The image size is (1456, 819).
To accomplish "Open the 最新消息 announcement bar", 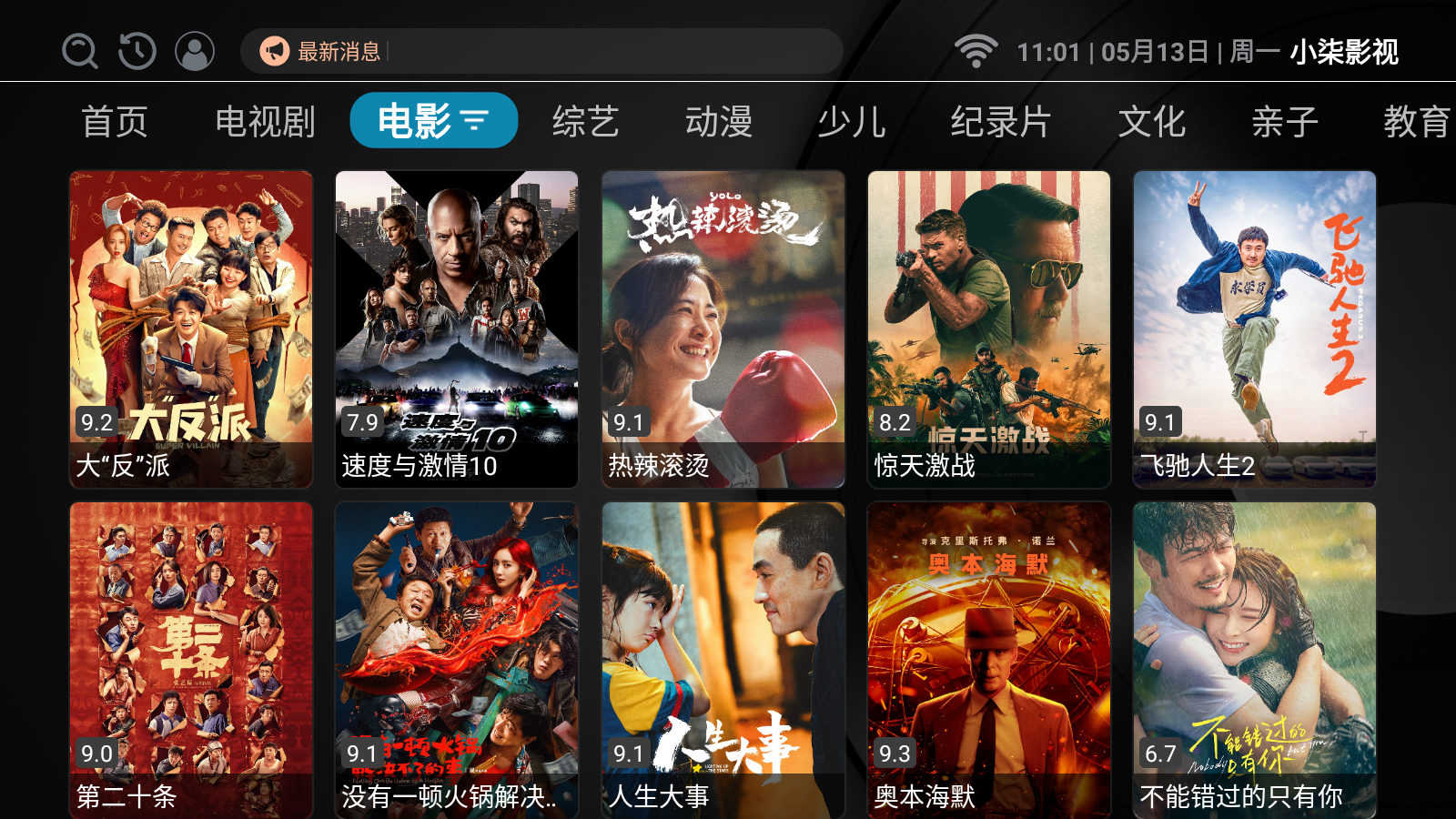I will (541, 51).
